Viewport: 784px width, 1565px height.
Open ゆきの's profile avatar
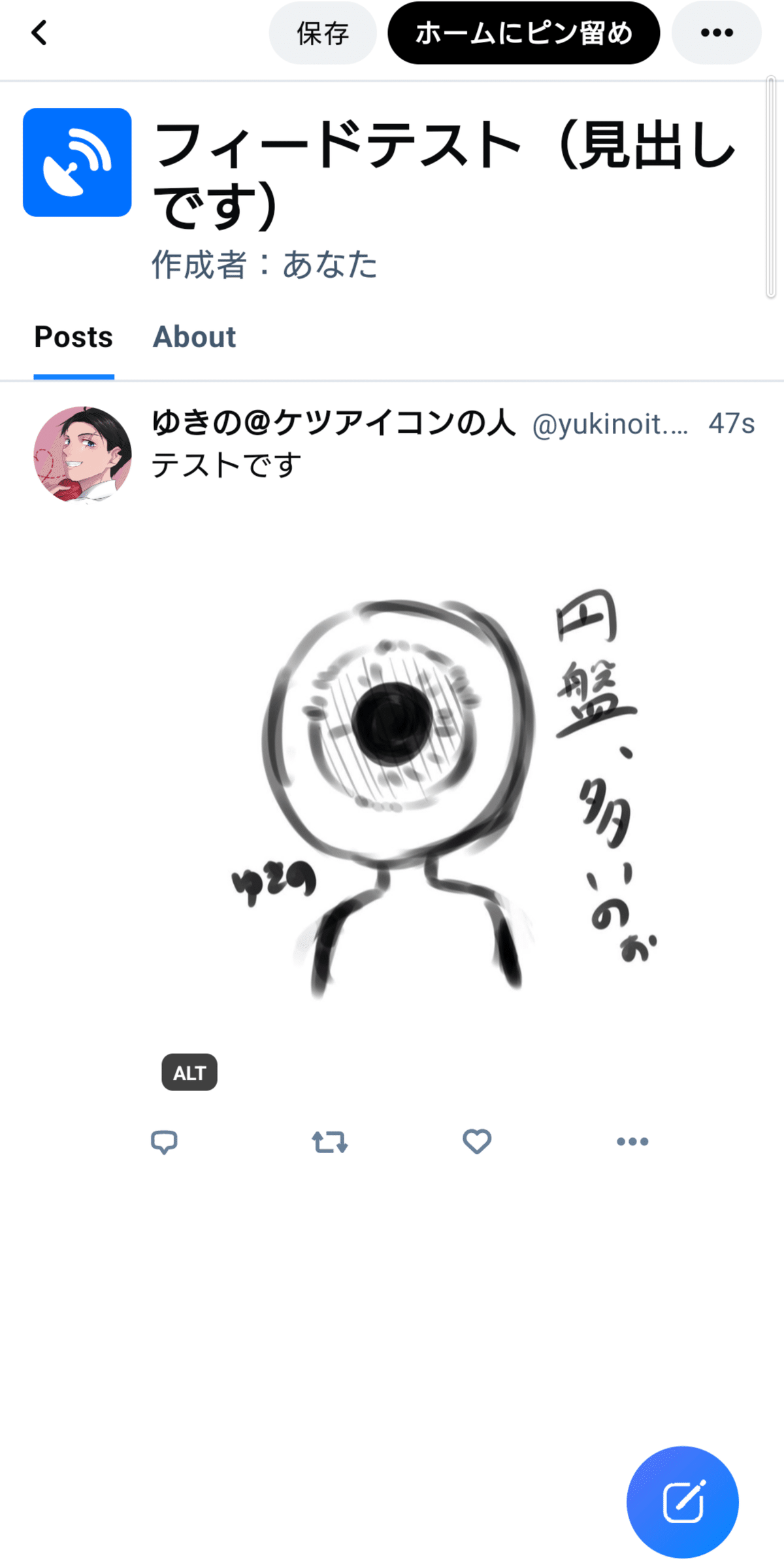point(82,454)
